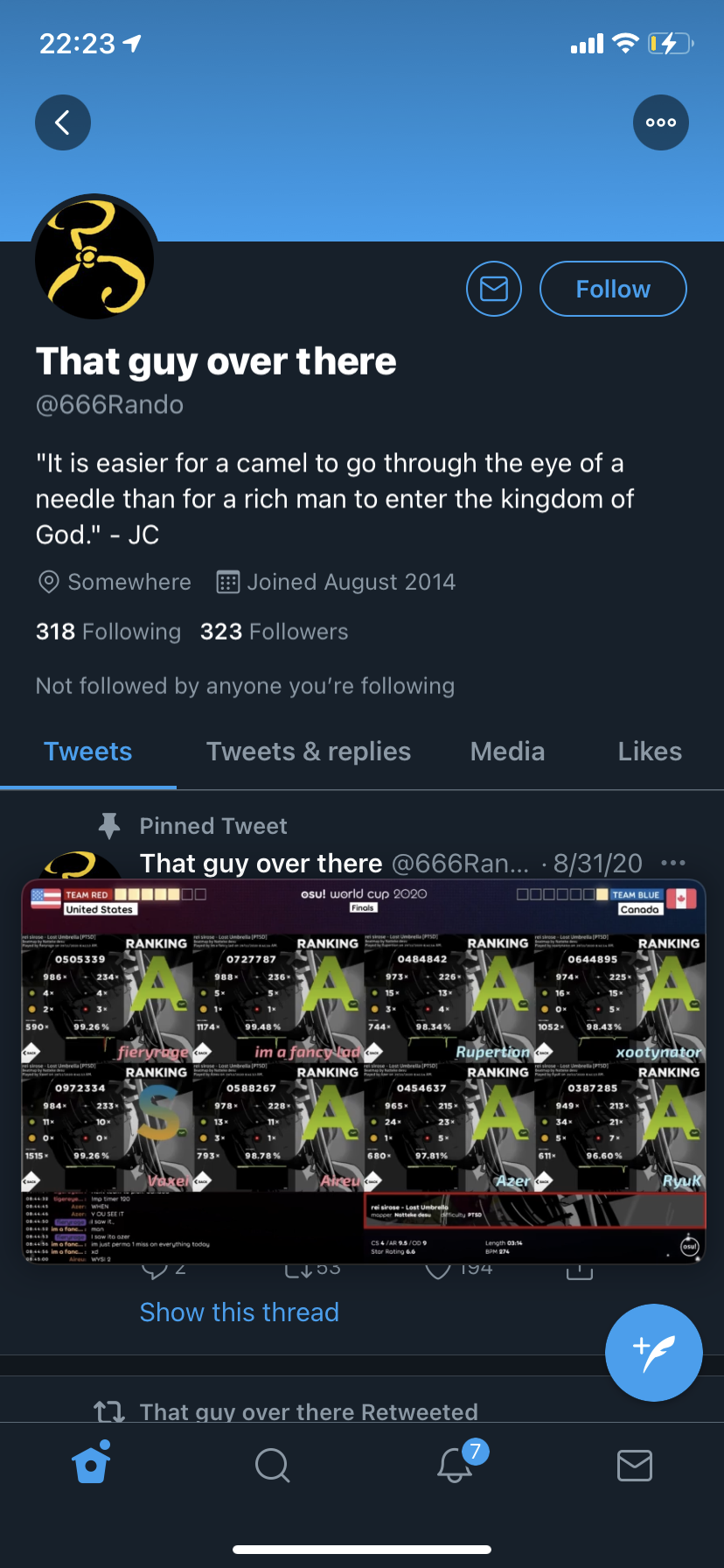Screen dimensions: 724x1568
Task: Open the profile picture
Action: tap(94, 259)
